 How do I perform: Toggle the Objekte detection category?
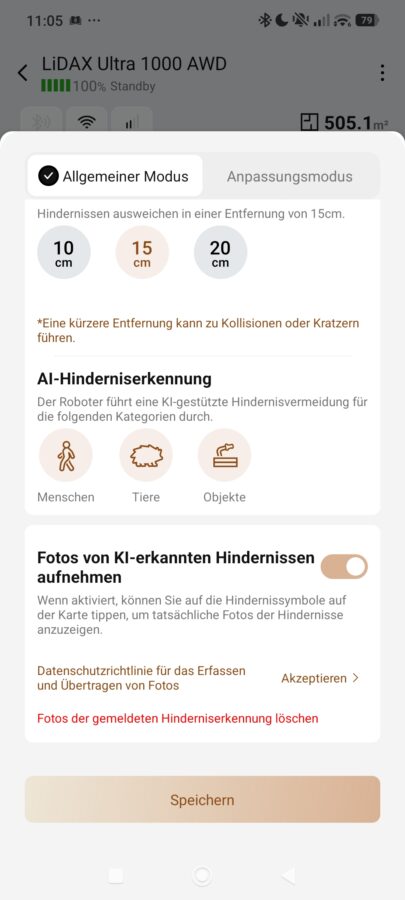coord(224,455)
